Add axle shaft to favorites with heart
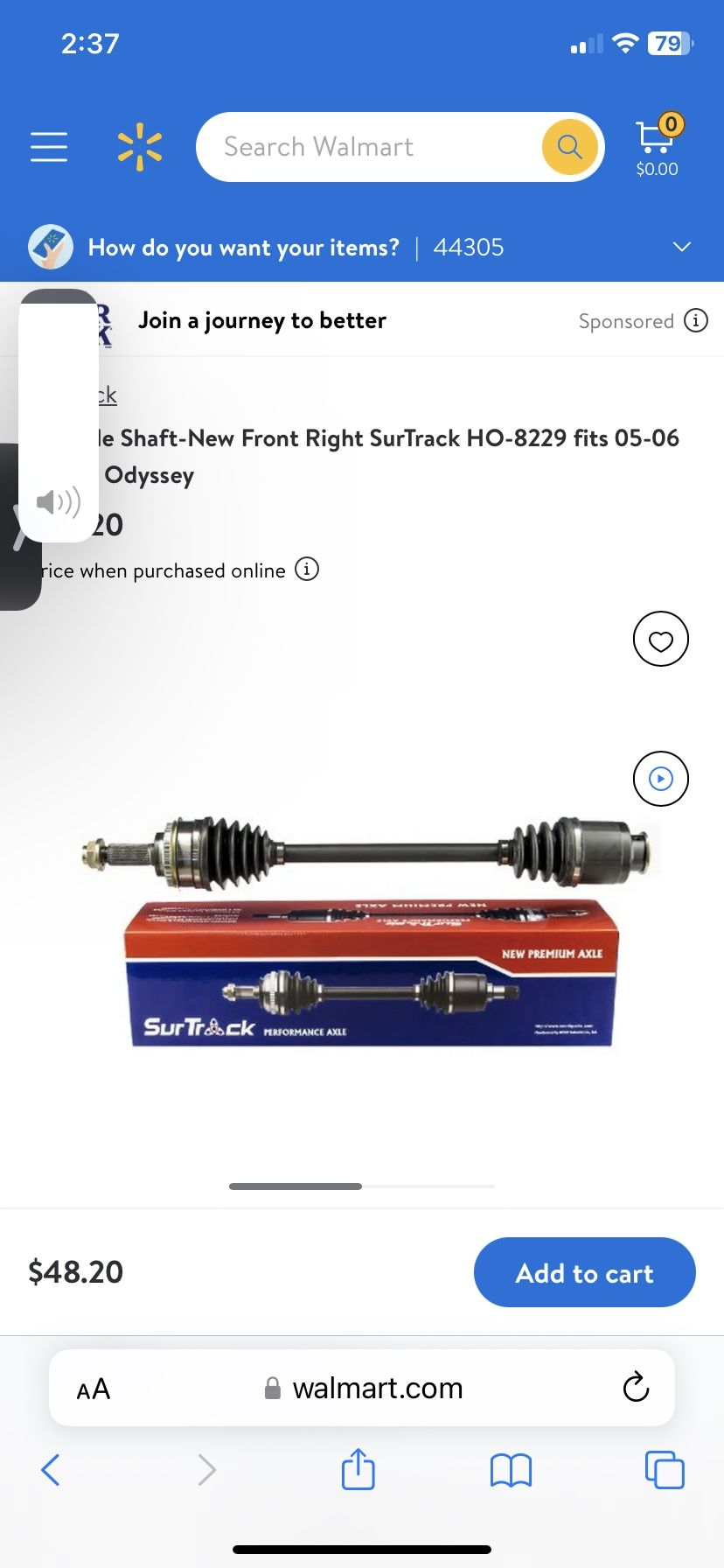 click(661, 639)
